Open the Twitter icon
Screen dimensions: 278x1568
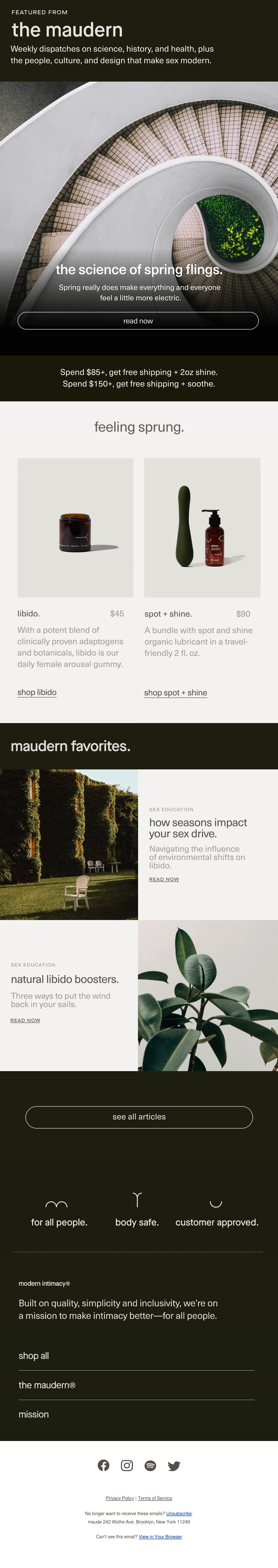click(x=174, y=1465)
